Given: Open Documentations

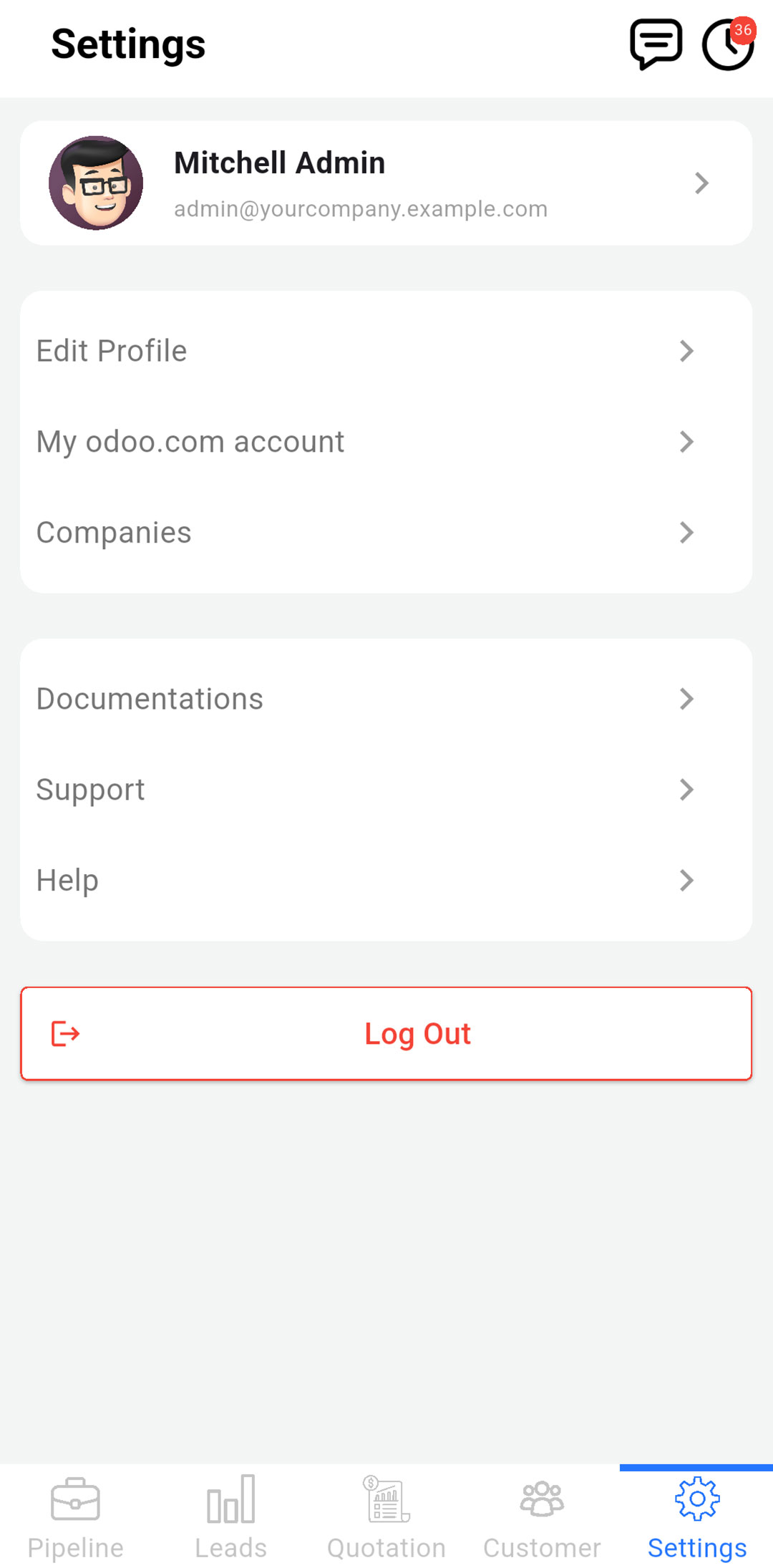Looking at the screenshot, I should 386,699.
